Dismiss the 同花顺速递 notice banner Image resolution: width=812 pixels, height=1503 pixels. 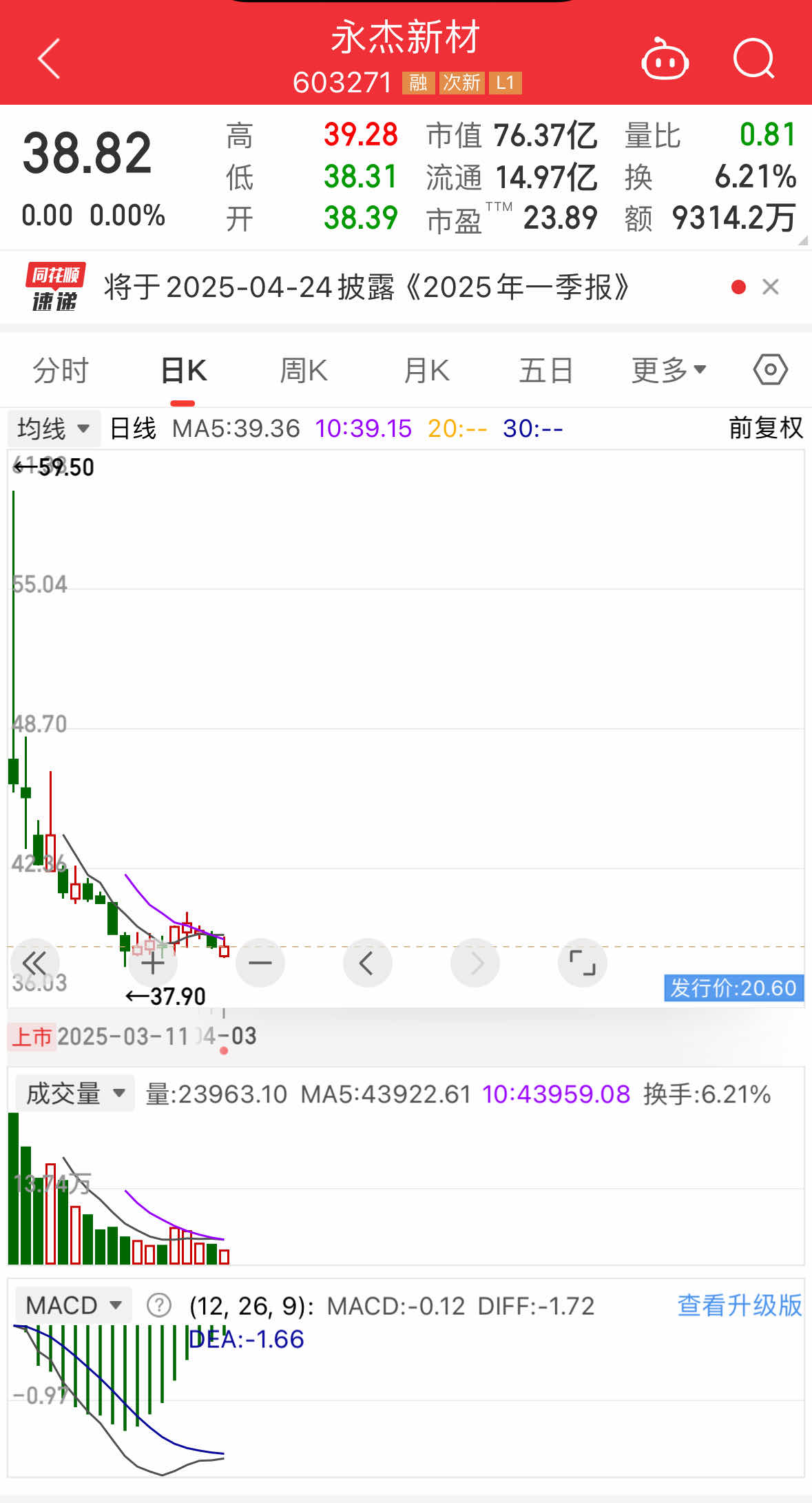click(x=771, y=287)
